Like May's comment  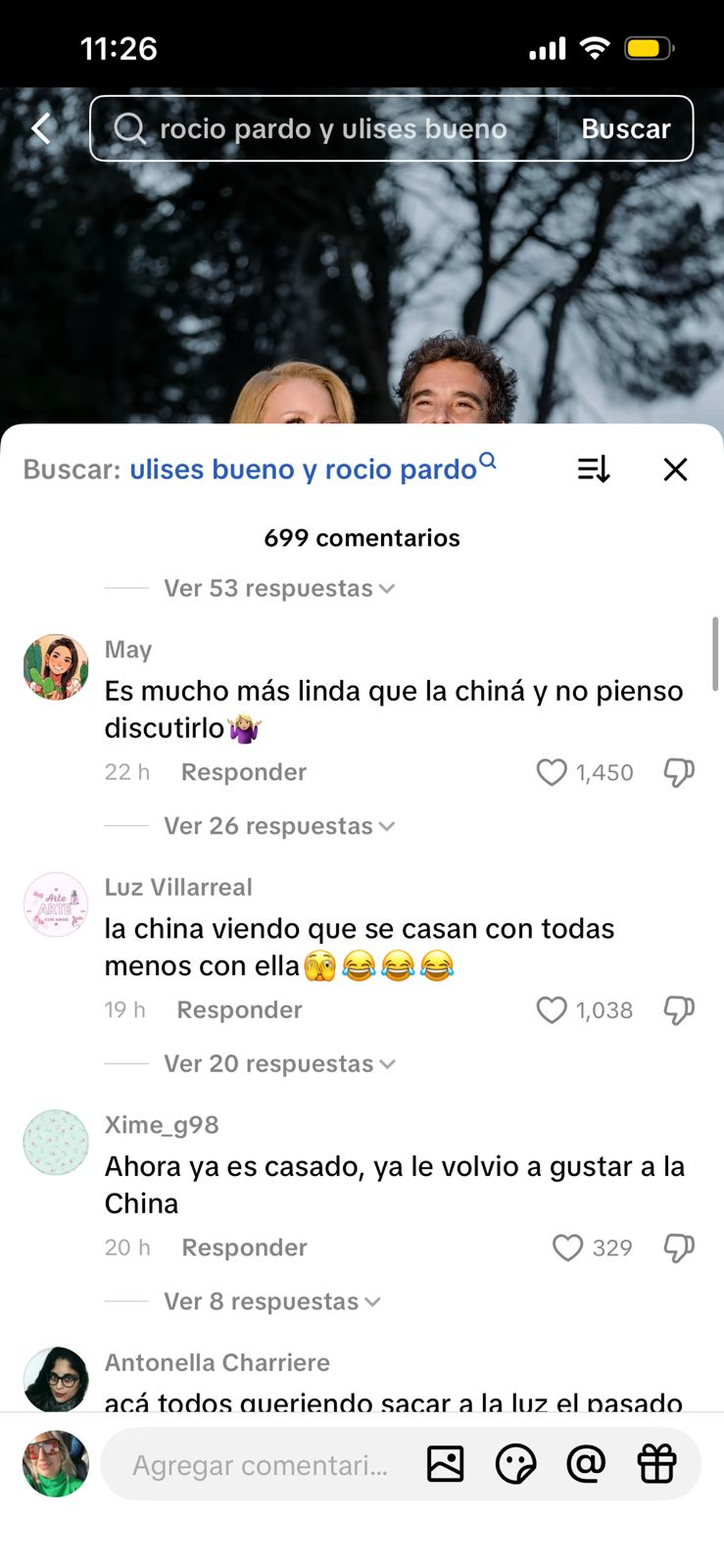coord(551,773)
